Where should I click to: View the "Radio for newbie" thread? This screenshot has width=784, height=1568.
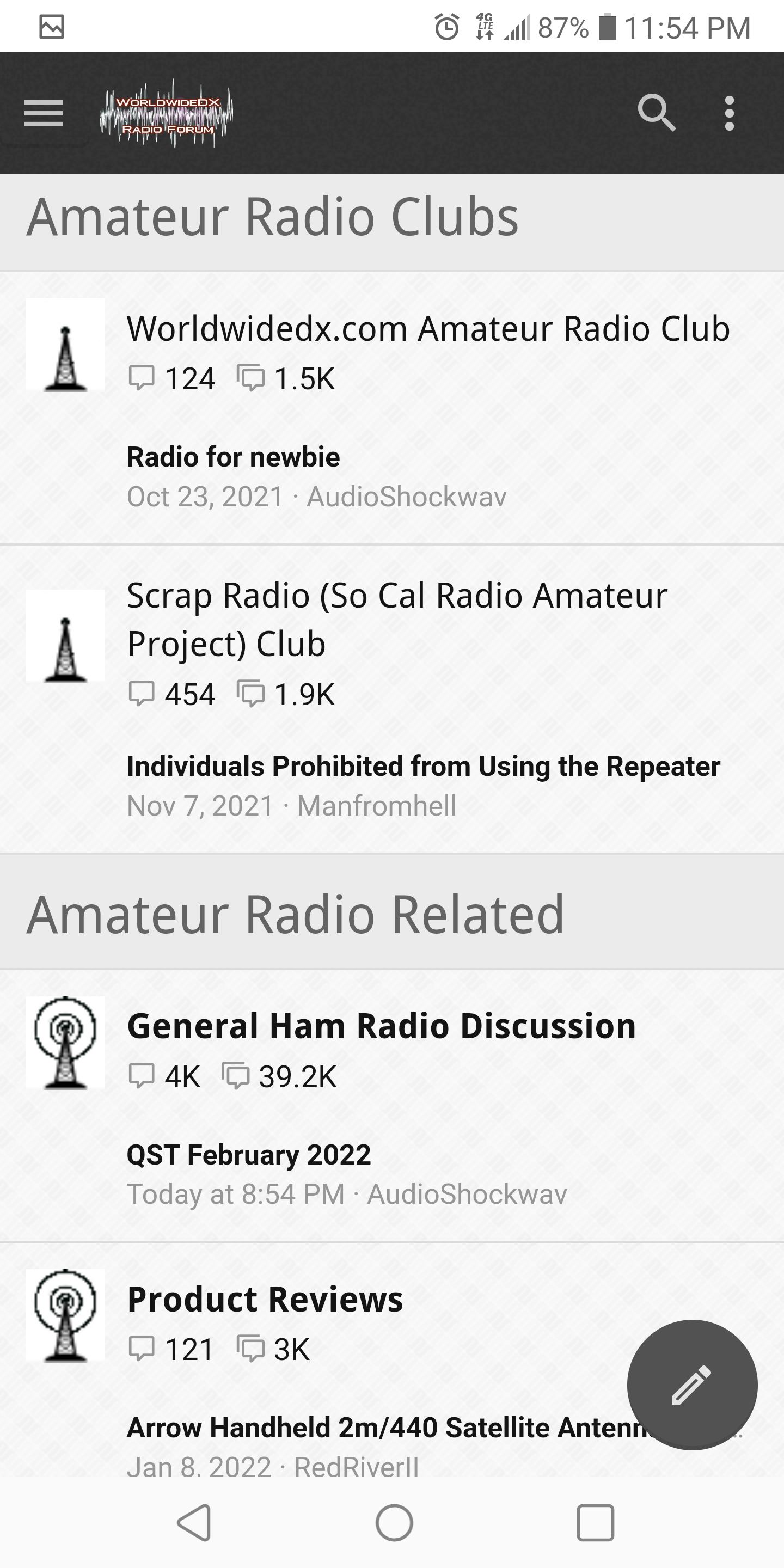[233, 457]
